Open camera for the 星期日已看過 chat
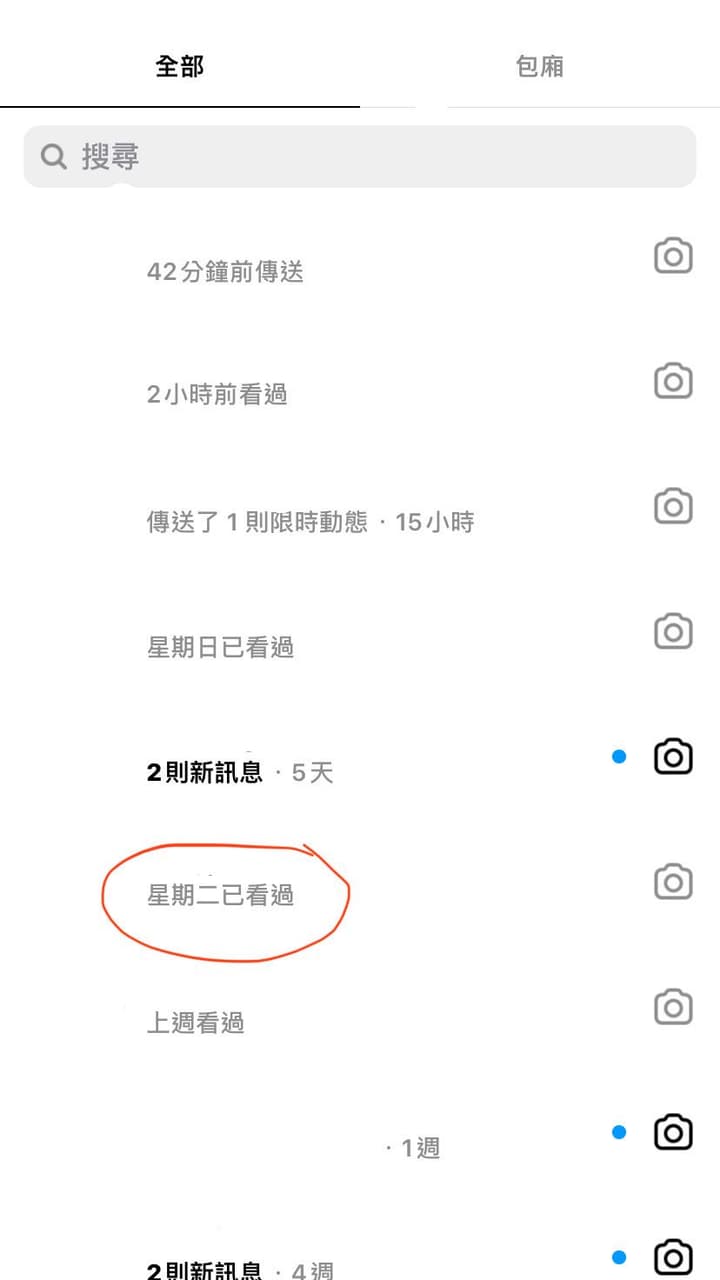The height and width of the screenshot is (1280, 720). point(673,631)
